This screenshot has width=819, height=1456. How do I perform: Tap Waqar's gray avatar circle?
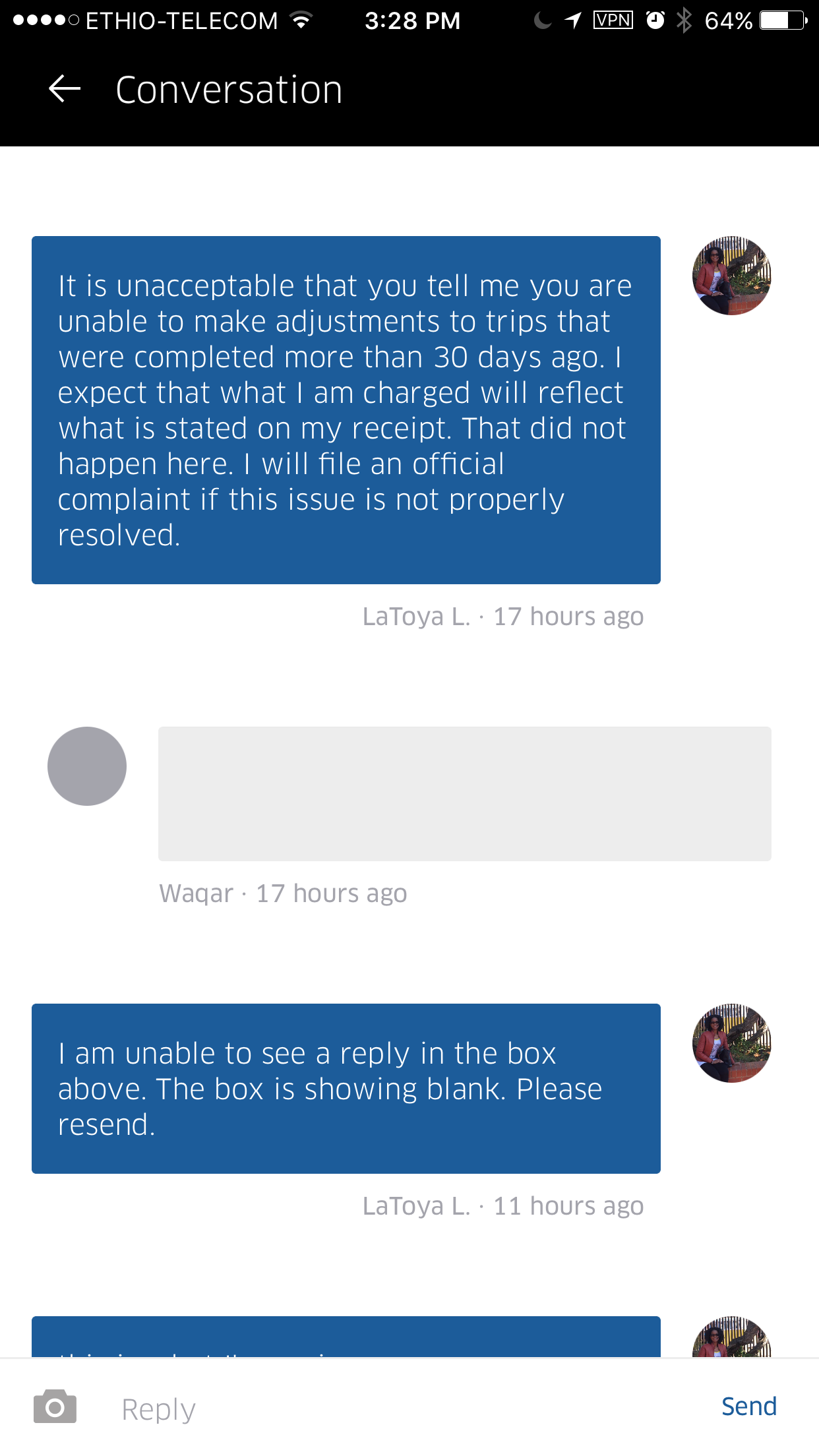click(86, 766)
